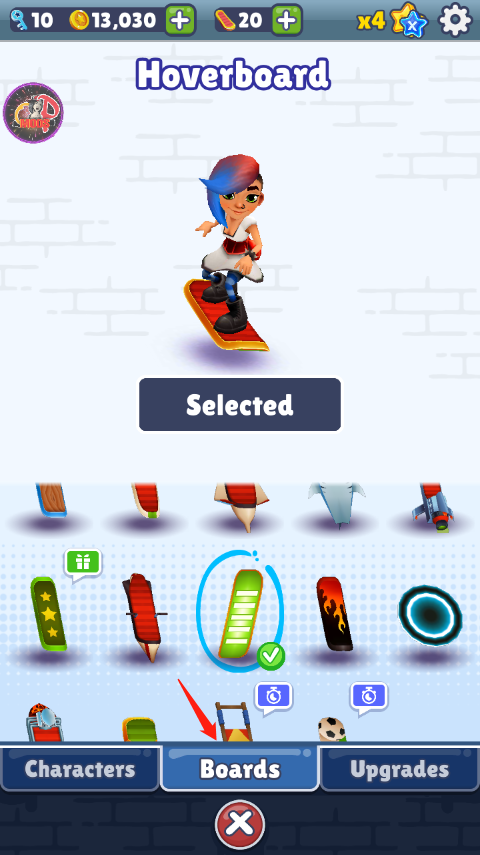Pick the flame-pattern black board
Screen dimensions: 480x855
point(335,613)
